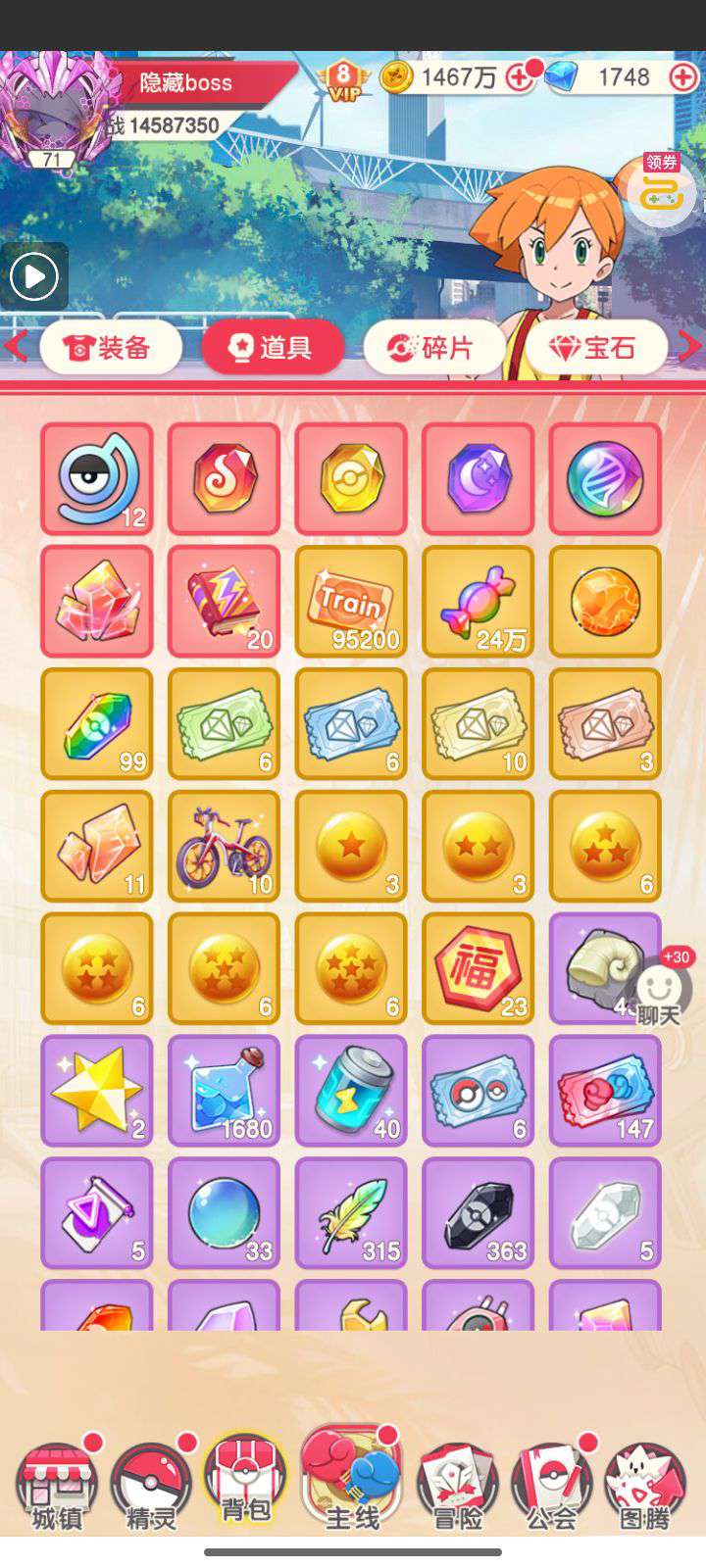Select the 碎片 tab
The image size is (706, 1568).
pyautogui.click(x=433, y=347)
